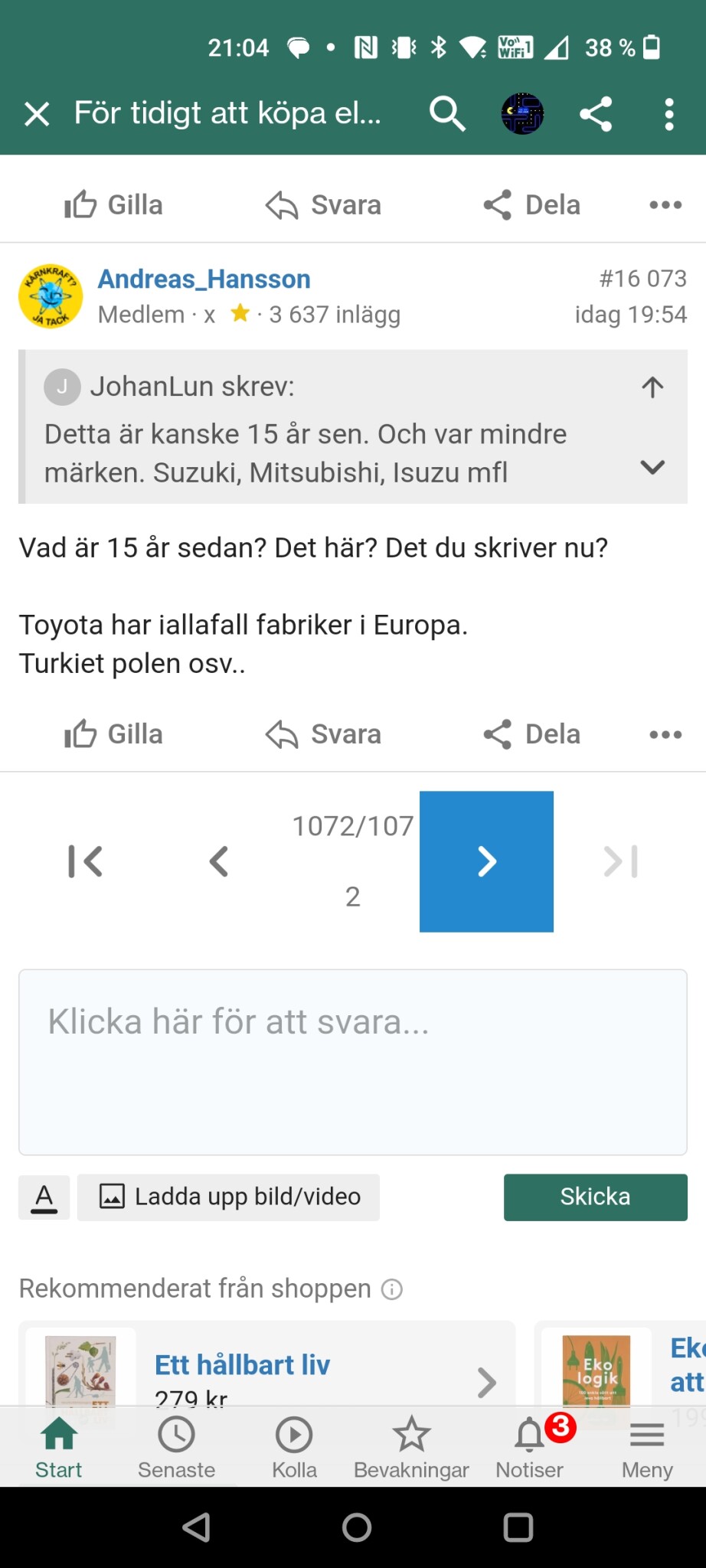Open text formatting options
This screenshot has height=1568, width=706.
(x=44, y=1197)
